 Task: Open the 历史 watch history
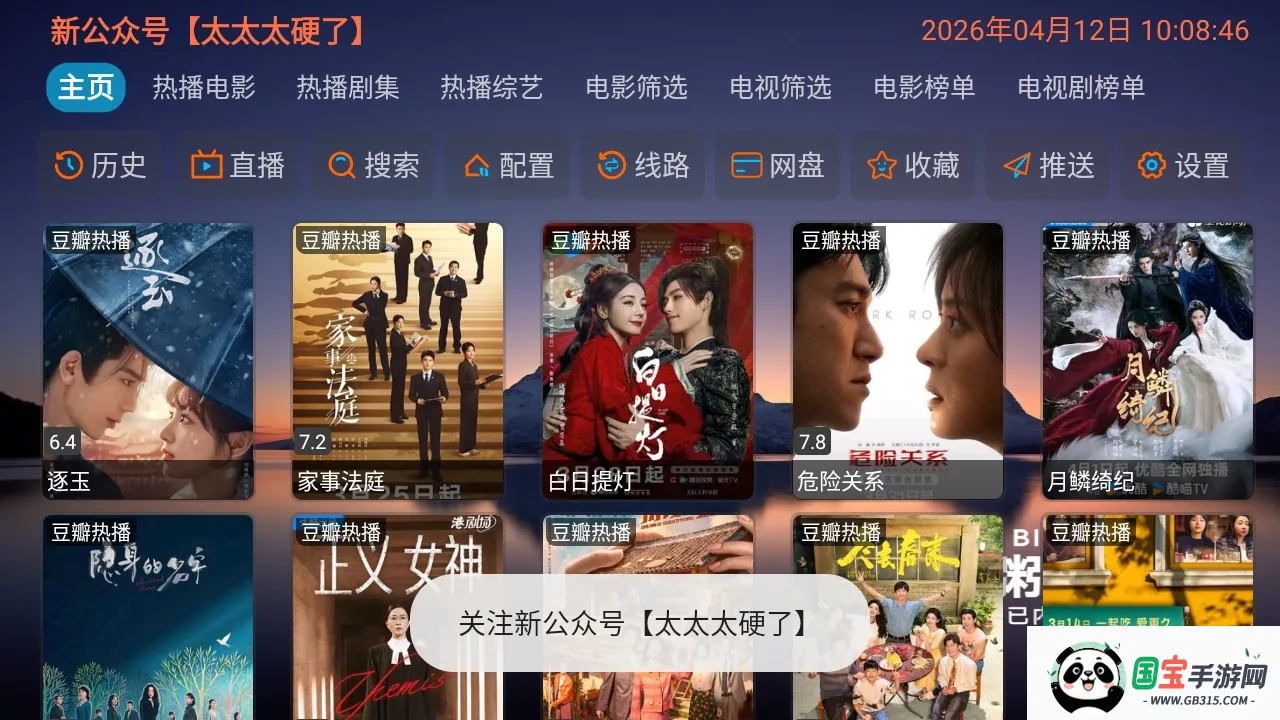[100, 165]
